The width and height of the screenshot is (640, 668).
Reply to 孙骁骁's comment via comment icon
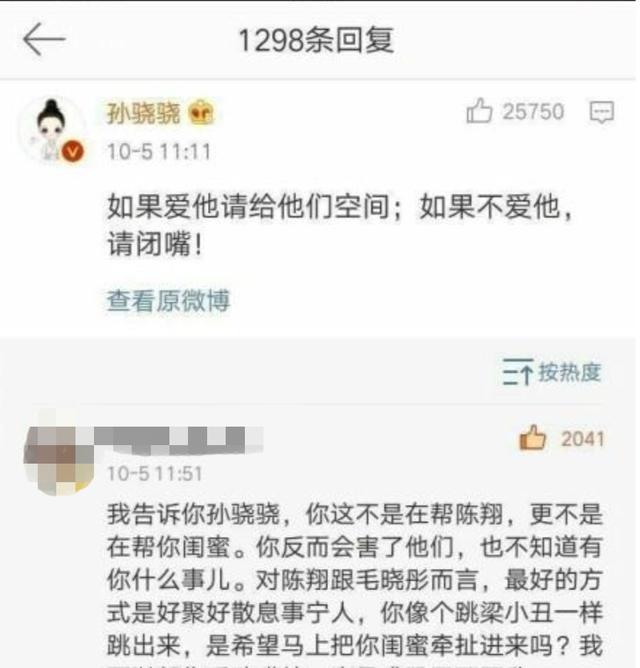point(602,112)
